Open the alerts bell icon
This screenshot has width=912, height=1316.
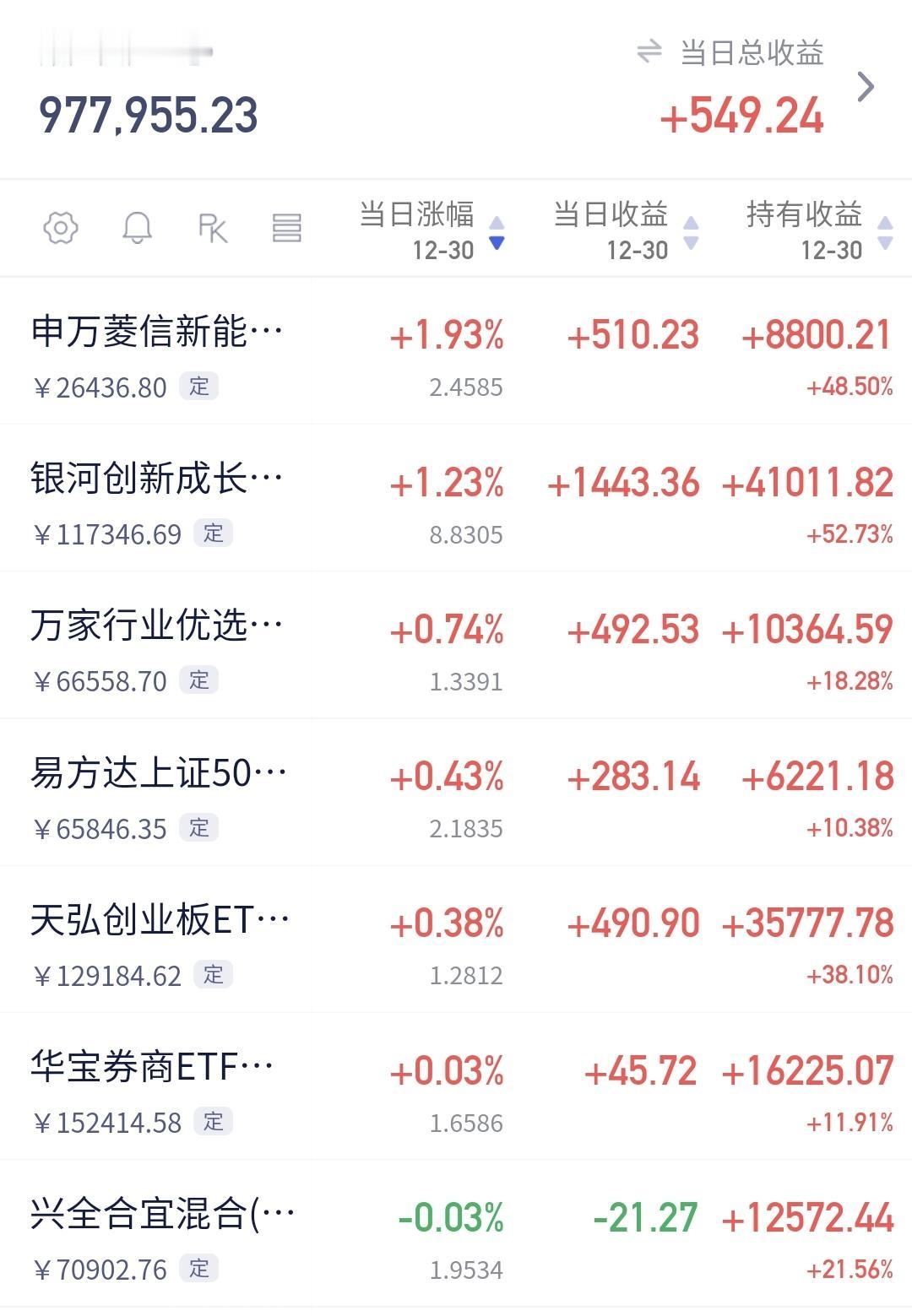point(137,228)
